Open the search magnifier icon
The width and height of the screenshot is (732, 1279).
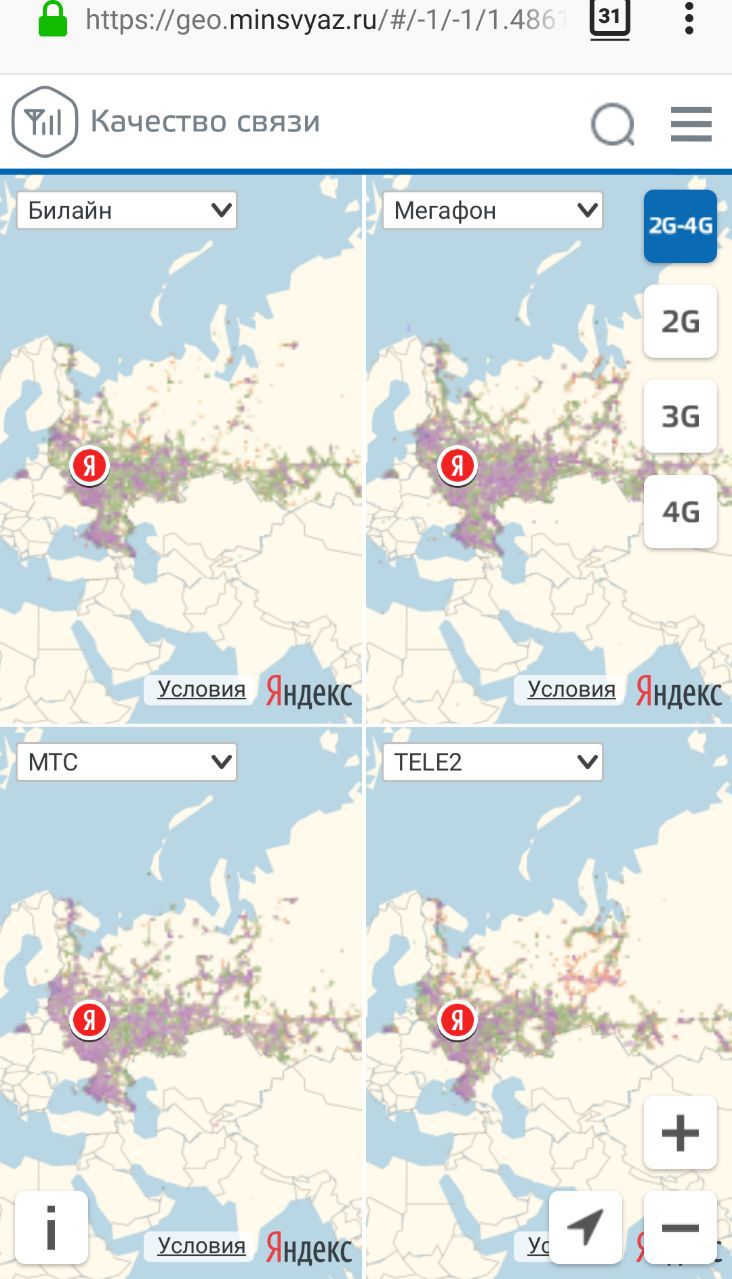612,126
